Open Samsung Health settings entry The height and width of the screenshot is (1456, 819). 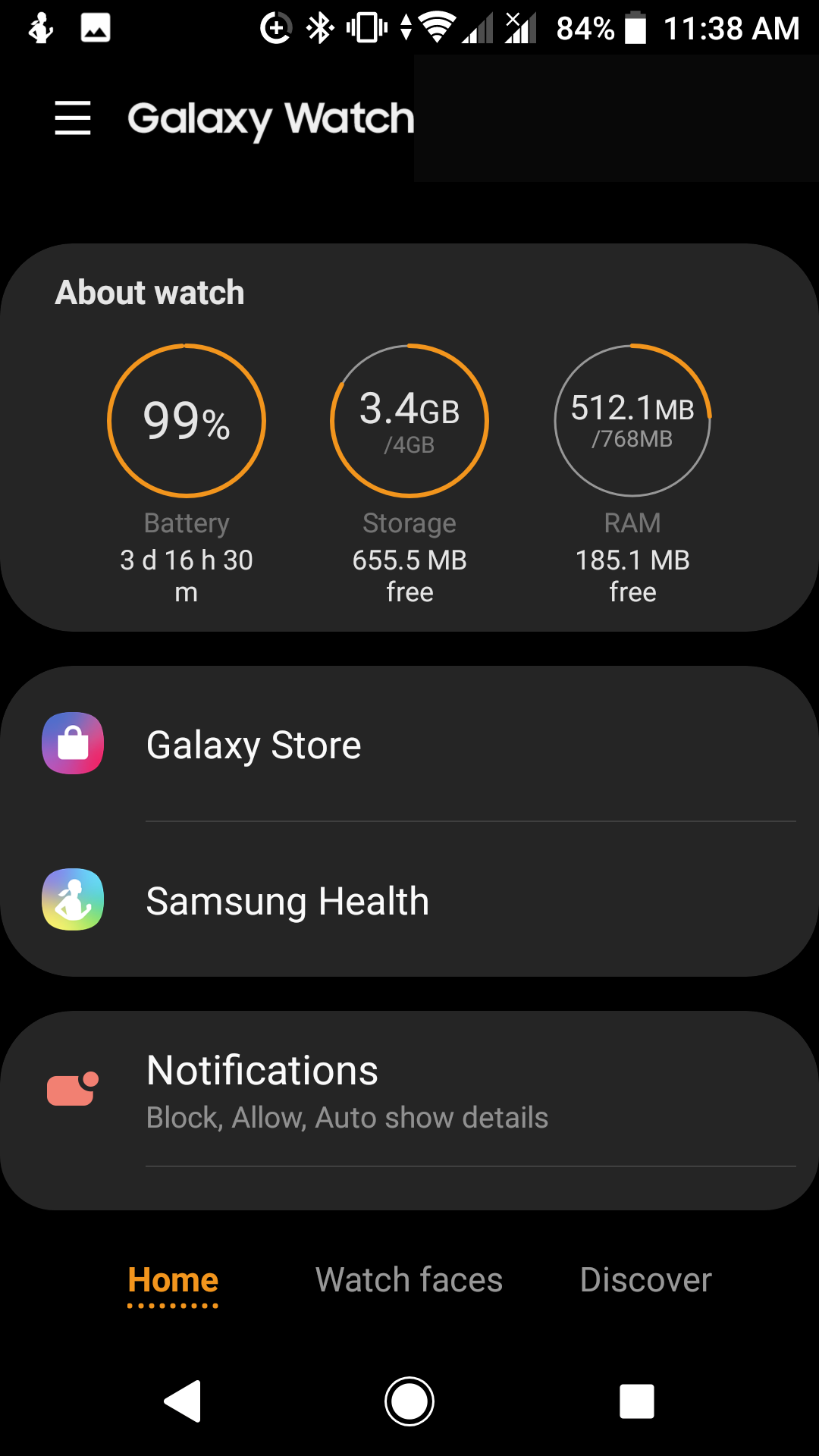[288, 900]
